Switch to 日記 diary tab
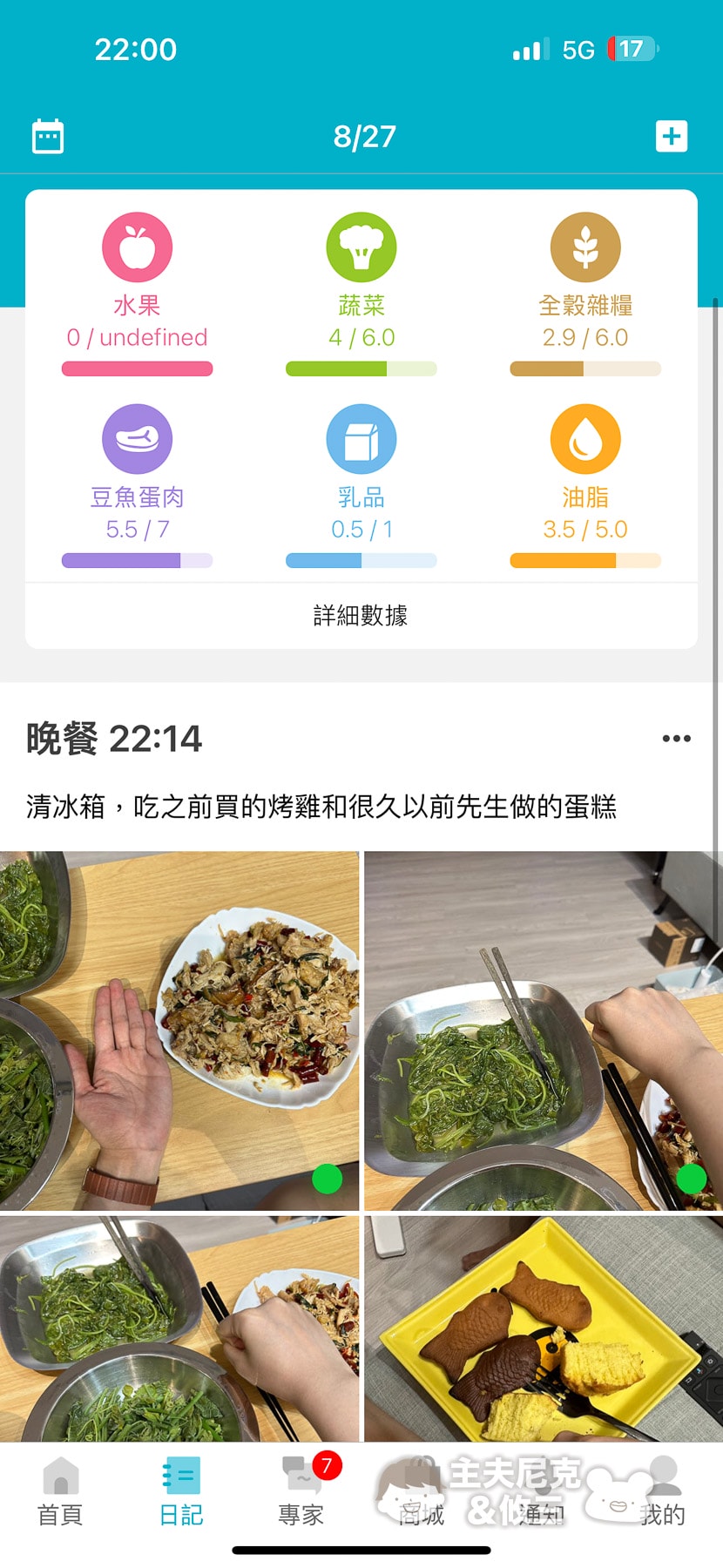723x1568 pixels. click(181, 1491)
